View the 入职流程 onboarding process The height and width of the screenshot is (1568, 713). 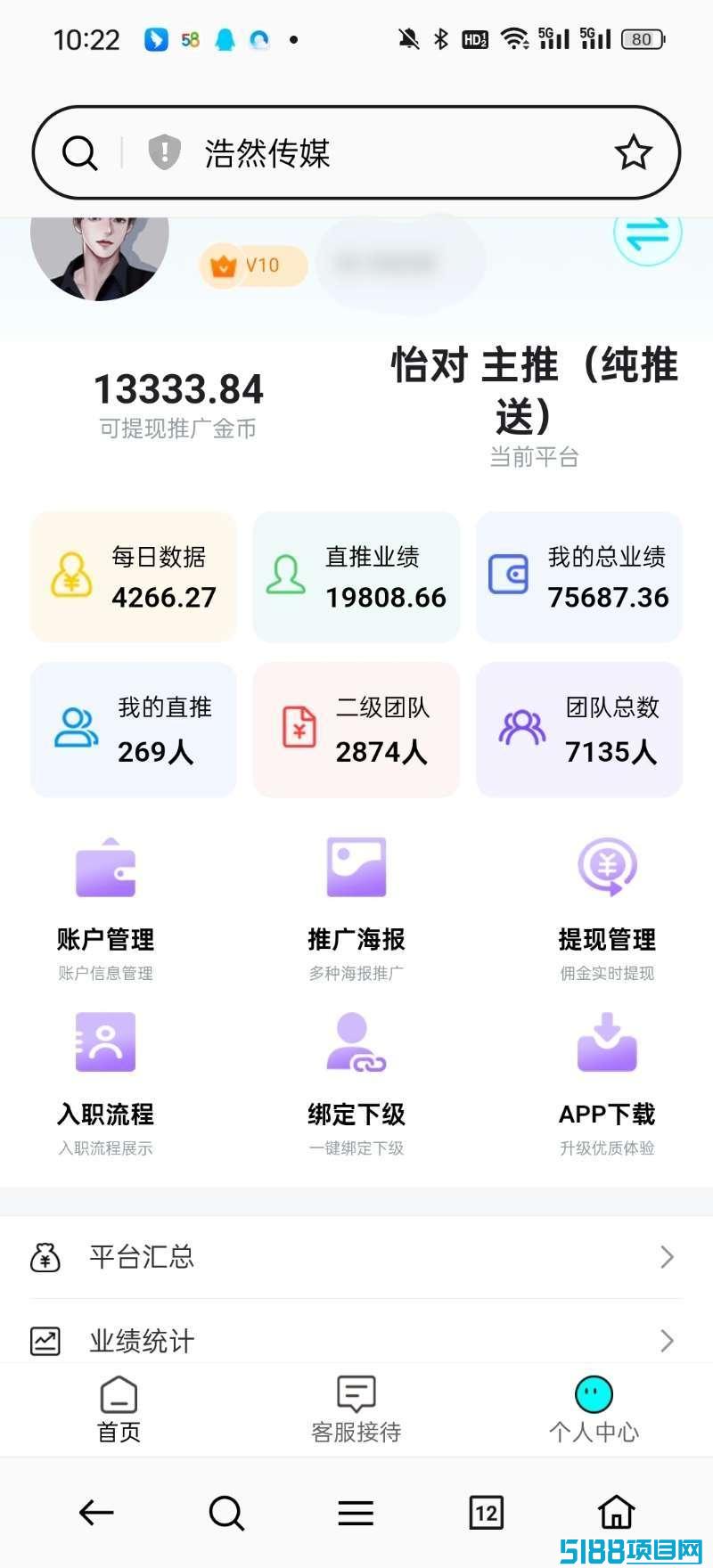tap(105, 1082)
